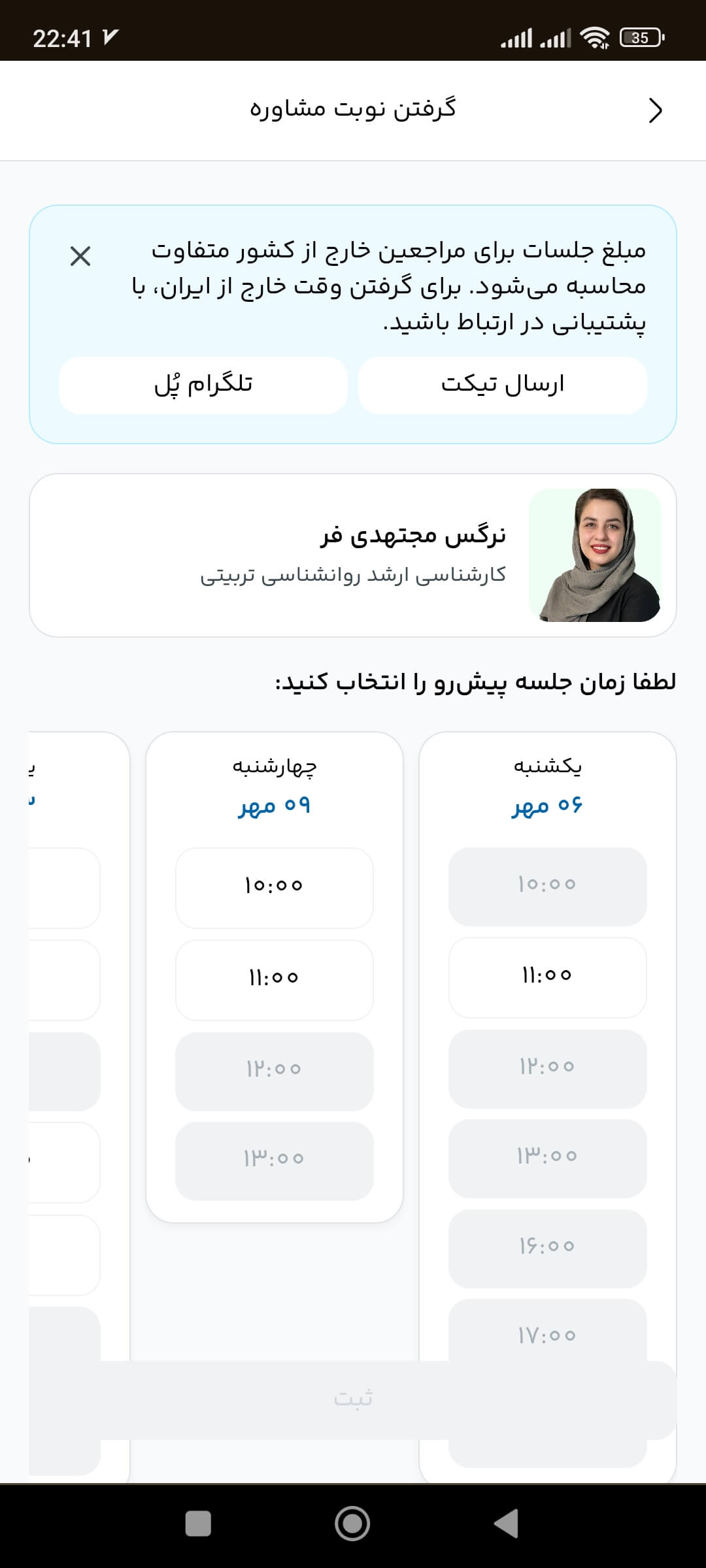
Task: Tap the ارسال تیکت button
Action: pyautogui.click(x=502, y=385)
